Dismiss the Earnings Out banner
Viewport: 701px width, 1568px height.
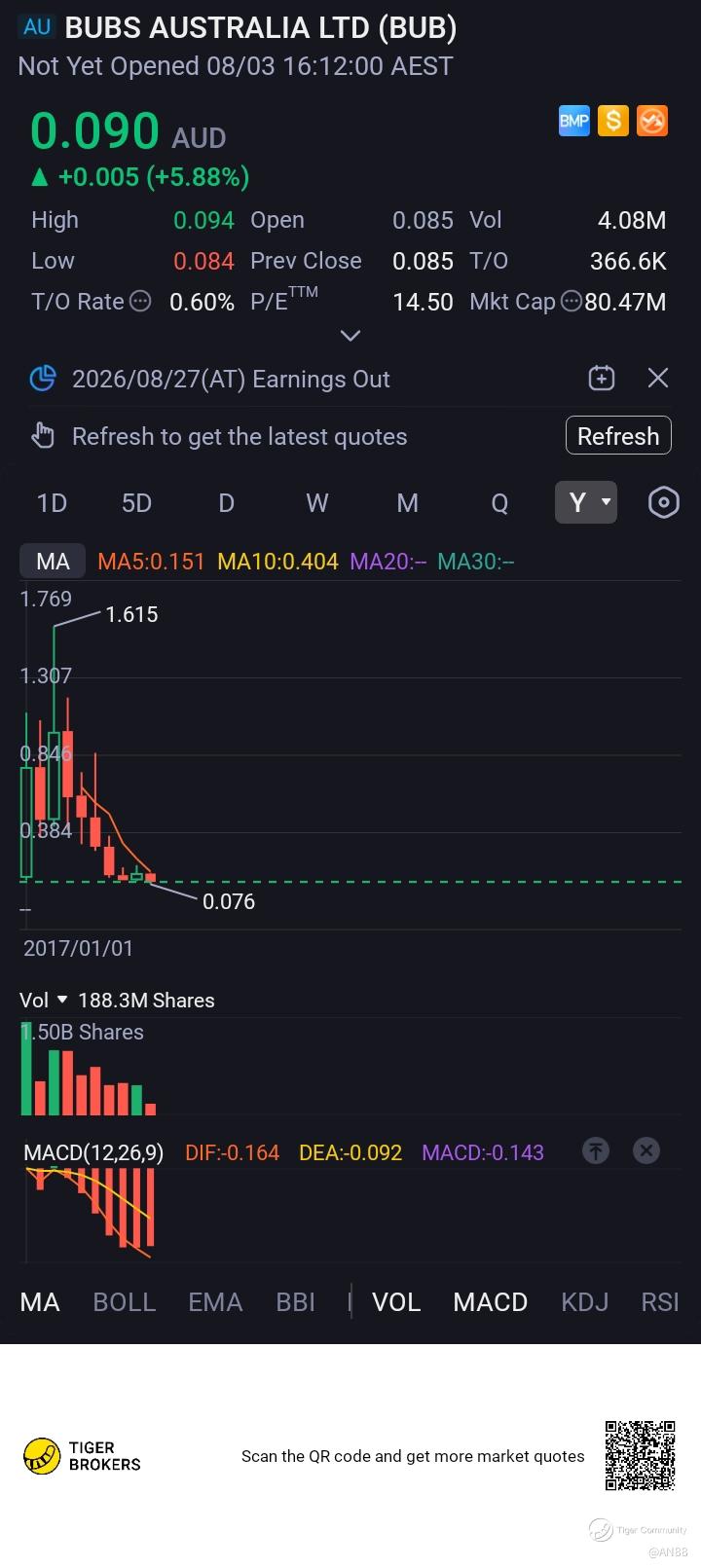click(x=658, y=378)
